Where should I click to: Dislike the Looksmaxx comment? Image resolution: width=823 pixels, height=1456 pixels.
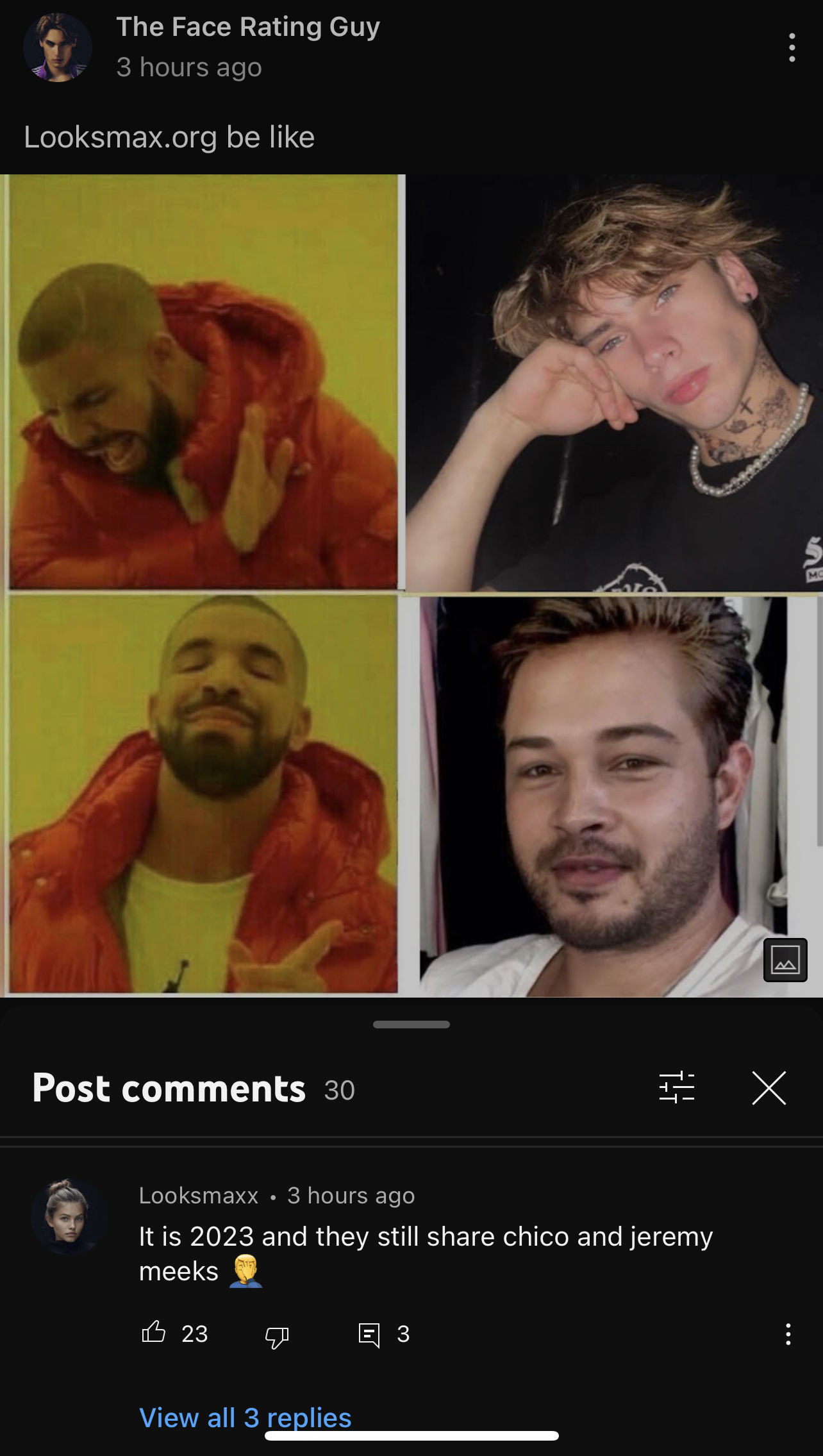277,1335
